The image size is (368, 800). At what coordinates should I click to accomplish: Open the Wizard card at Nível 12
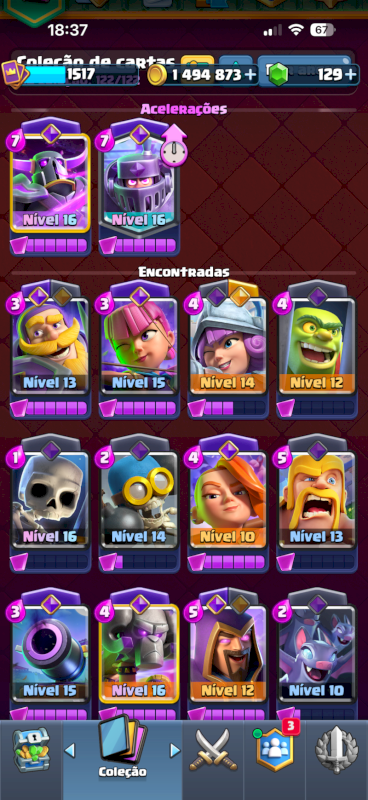228,653
